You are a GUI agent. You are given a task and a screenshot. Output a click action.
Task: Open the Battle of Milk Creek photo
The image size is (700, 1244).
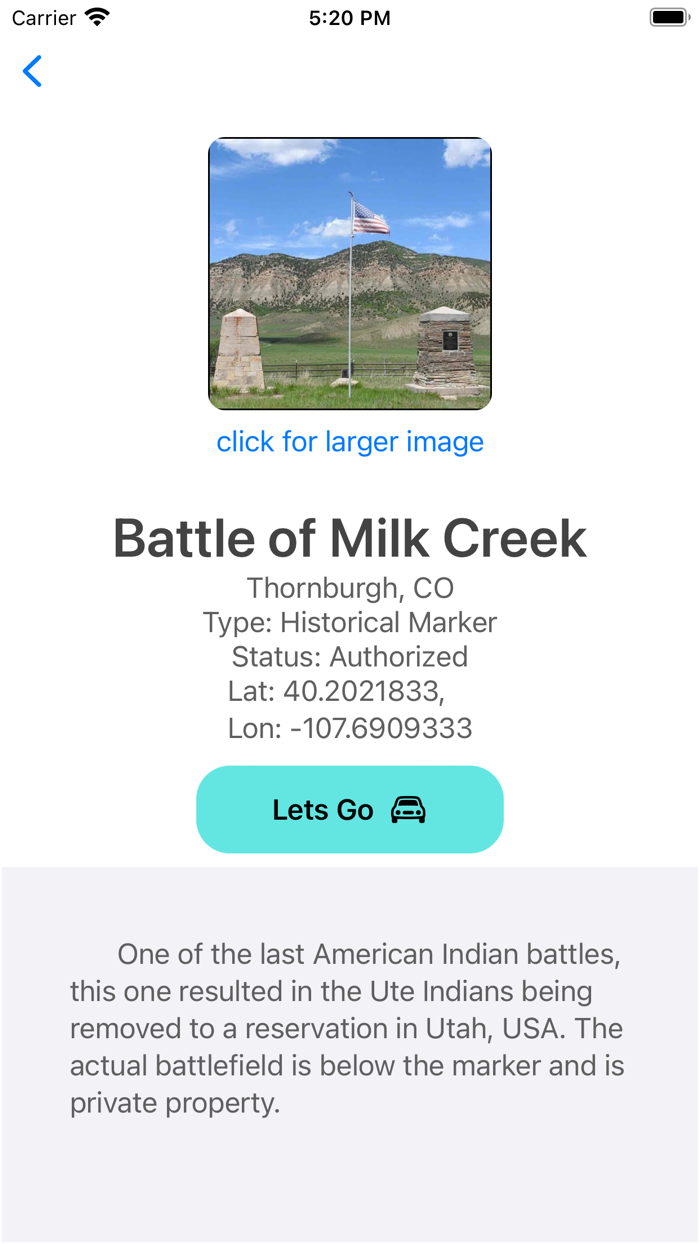coord(350,273)
